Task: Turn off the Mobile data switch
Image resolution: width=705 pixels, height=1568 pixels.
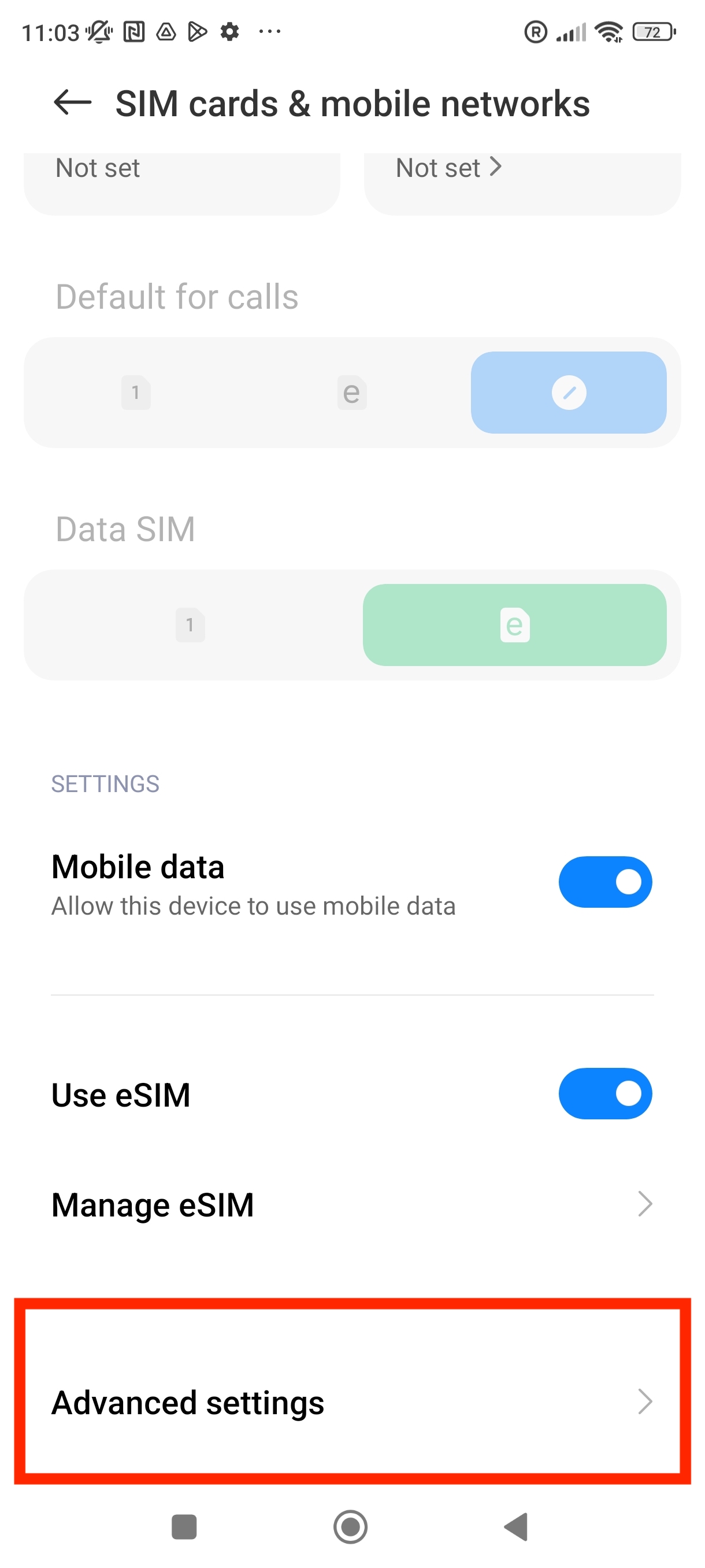Action: (x=604, y=882)
